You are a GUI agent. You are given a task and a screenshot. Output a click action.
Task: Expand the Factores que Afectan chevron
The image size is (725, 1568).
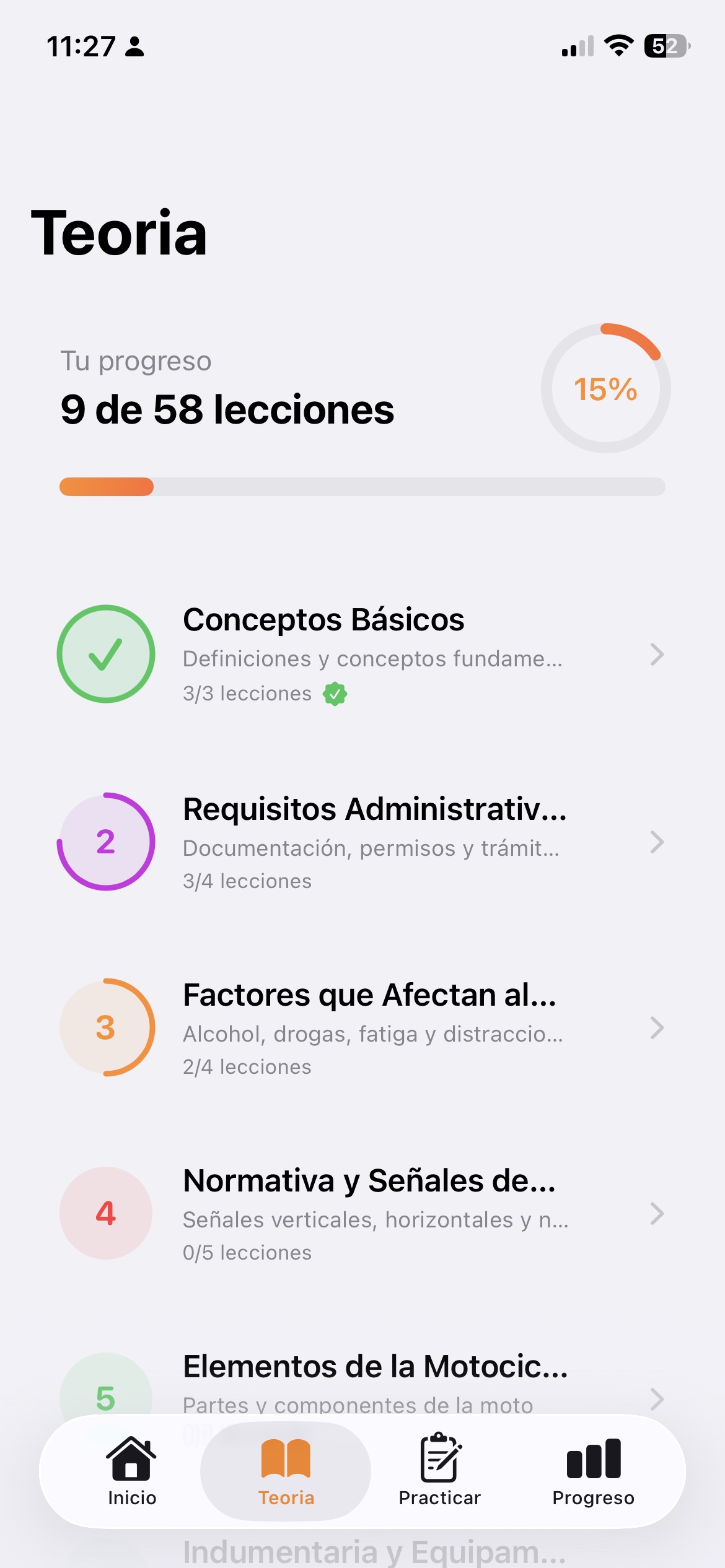coord(657,1028)
